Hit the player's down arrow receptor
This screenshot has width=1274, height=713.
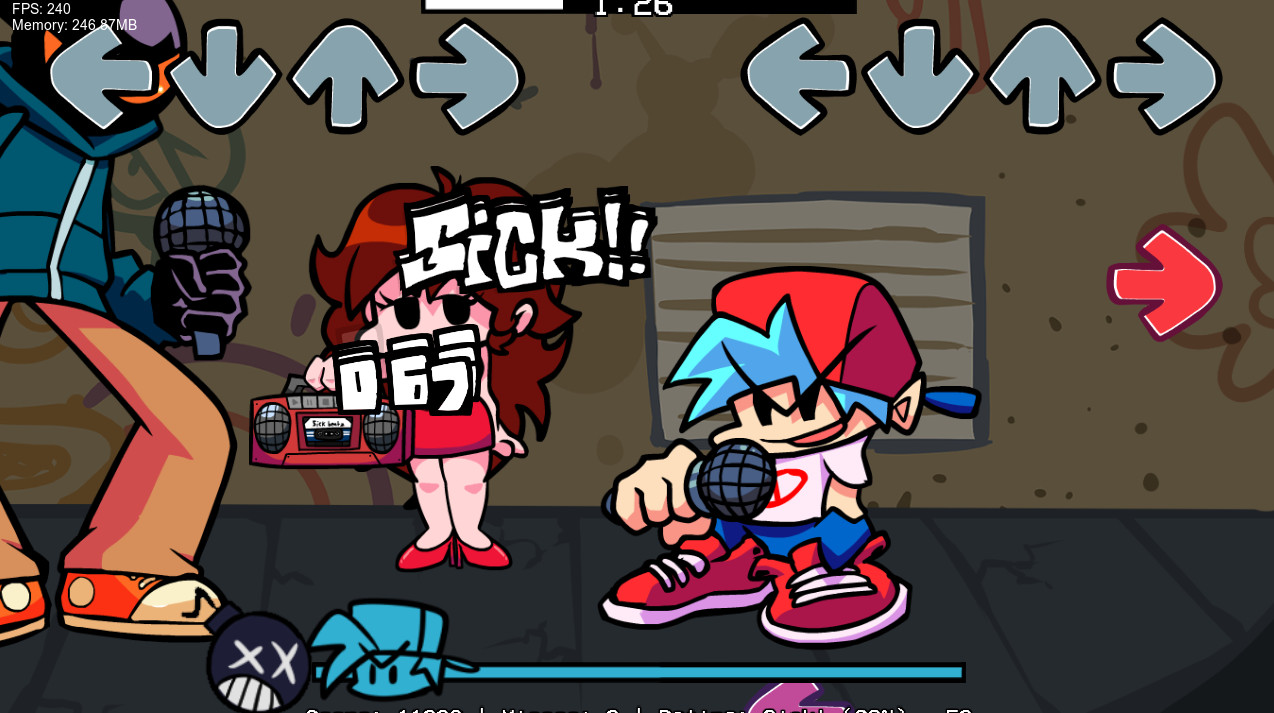click(919, 76)
